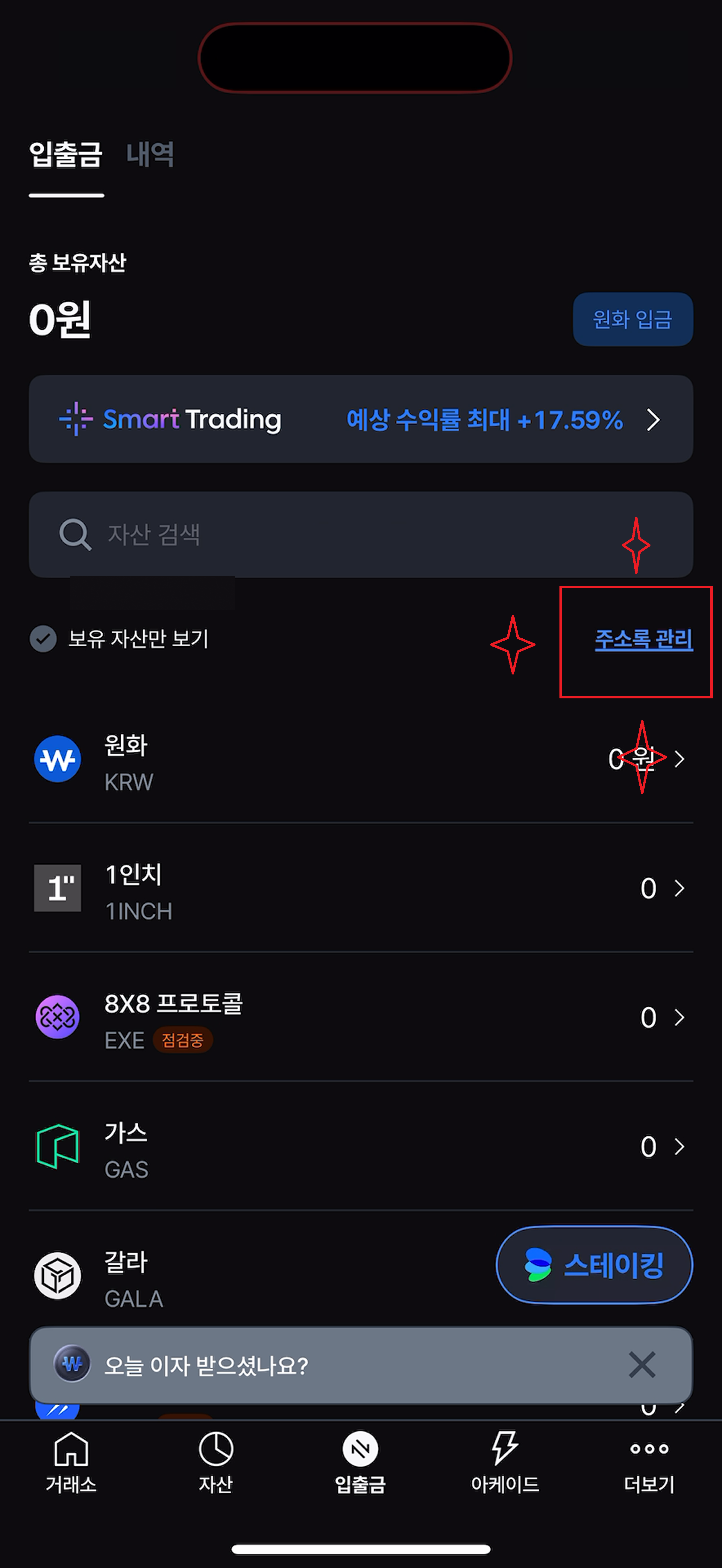Switch to the 내역 tab
722x1568 pixels.
coord(150,154)
